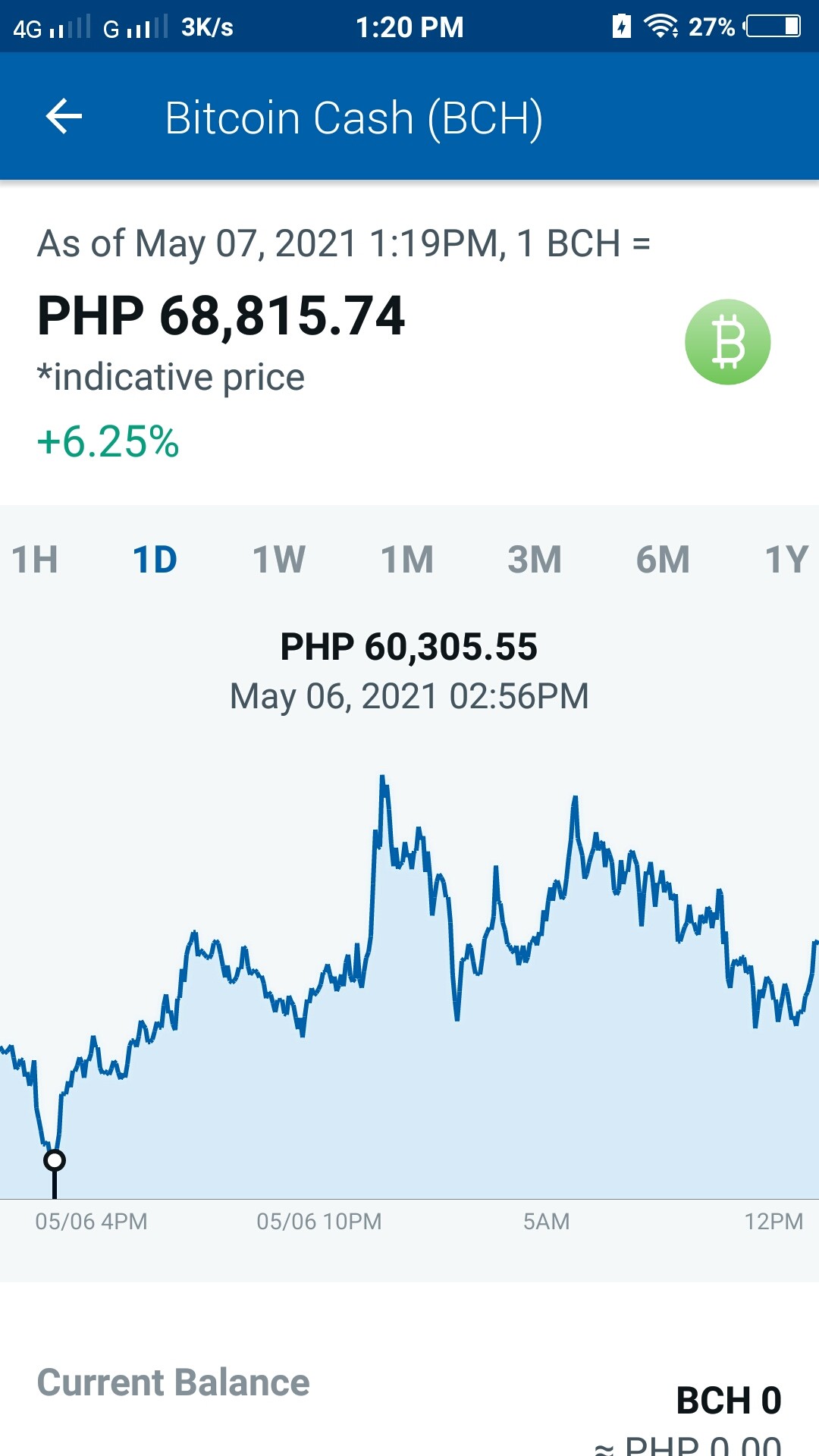Open the 6M chart range

[x=663, y=560]
